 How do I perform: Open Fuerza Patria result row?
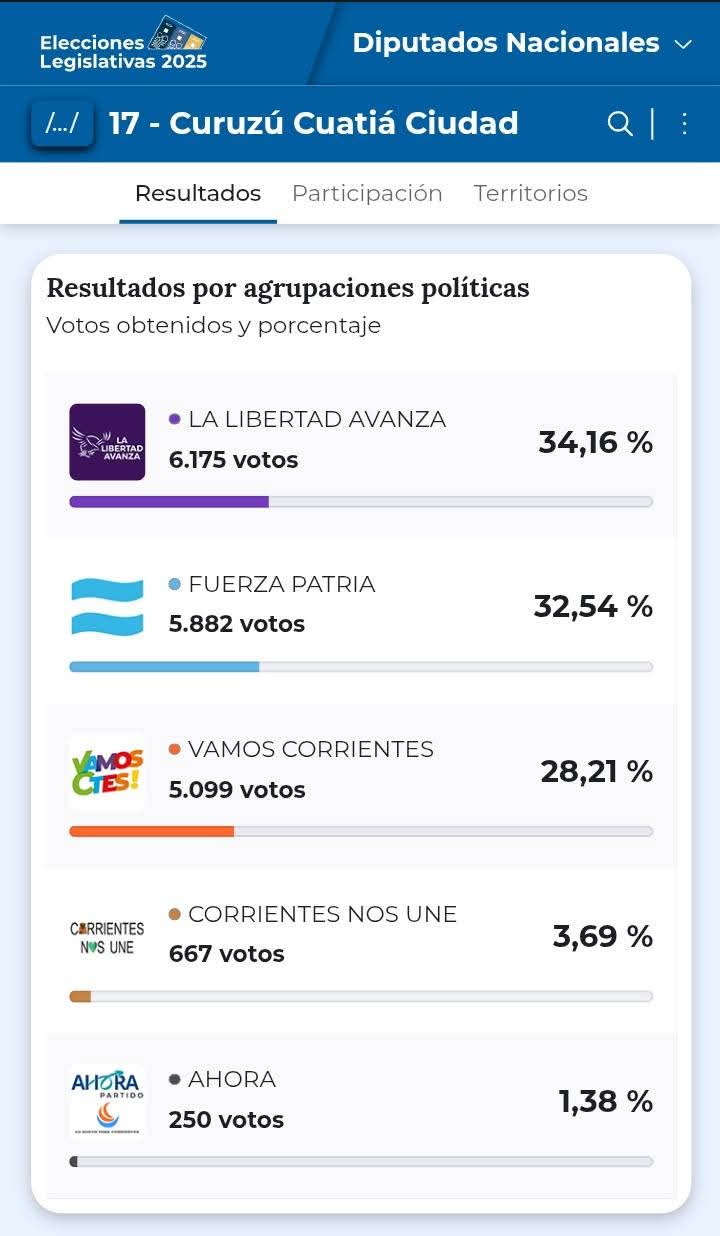pos(360,620)
